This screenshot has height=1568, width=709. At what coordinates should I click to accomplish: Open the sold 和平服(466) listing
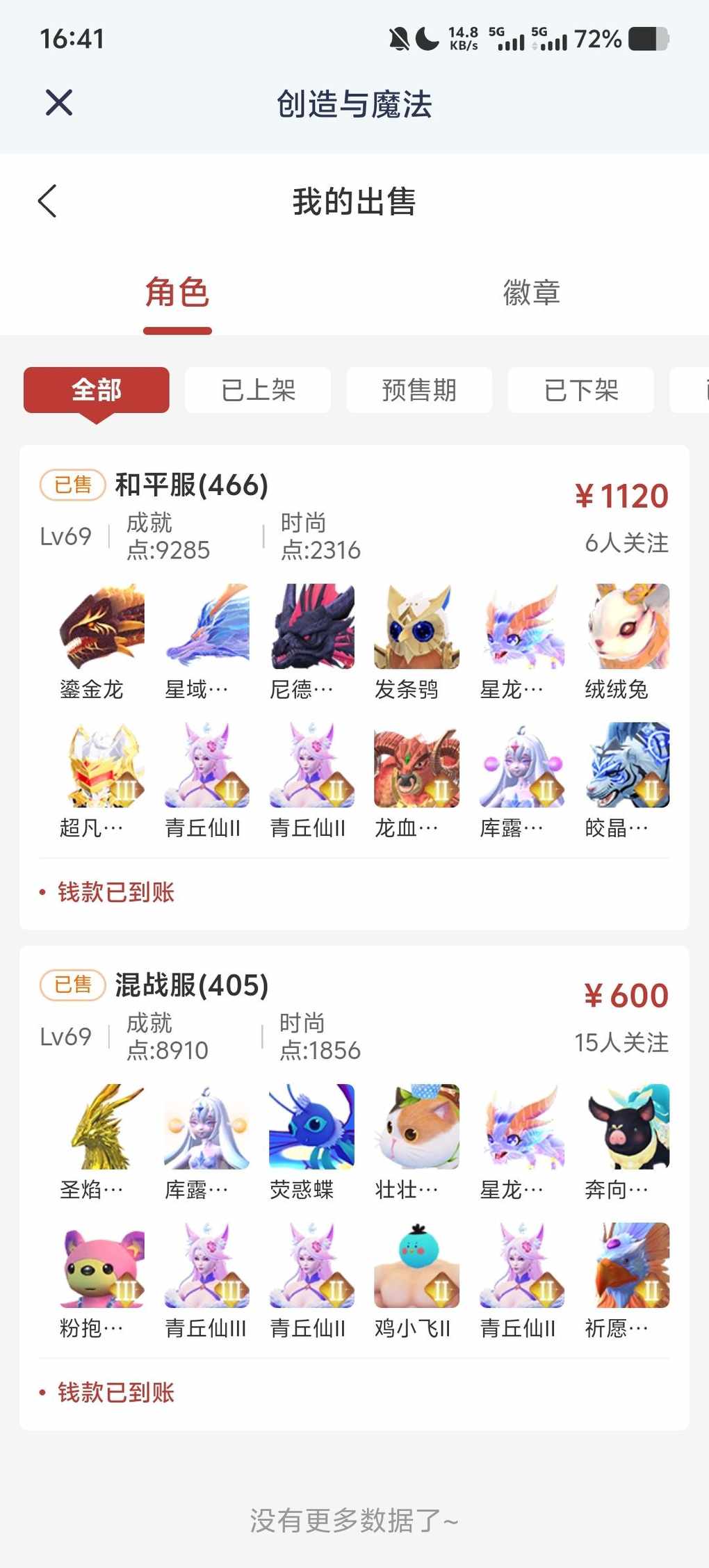click(191, 485)
